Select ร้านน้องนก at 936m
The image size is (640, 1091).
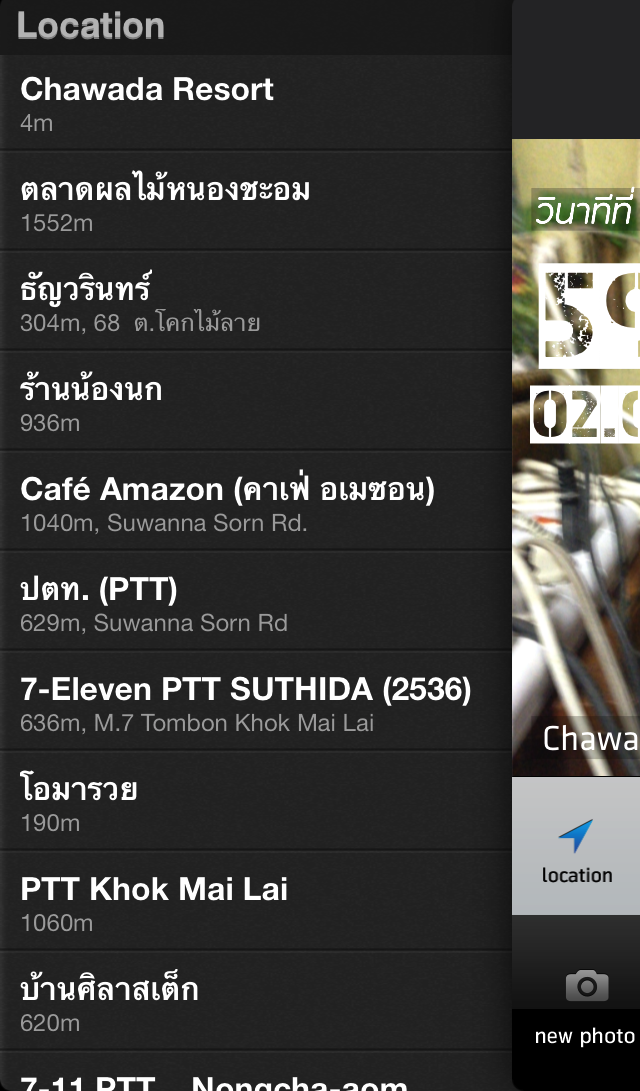(255, 402)
